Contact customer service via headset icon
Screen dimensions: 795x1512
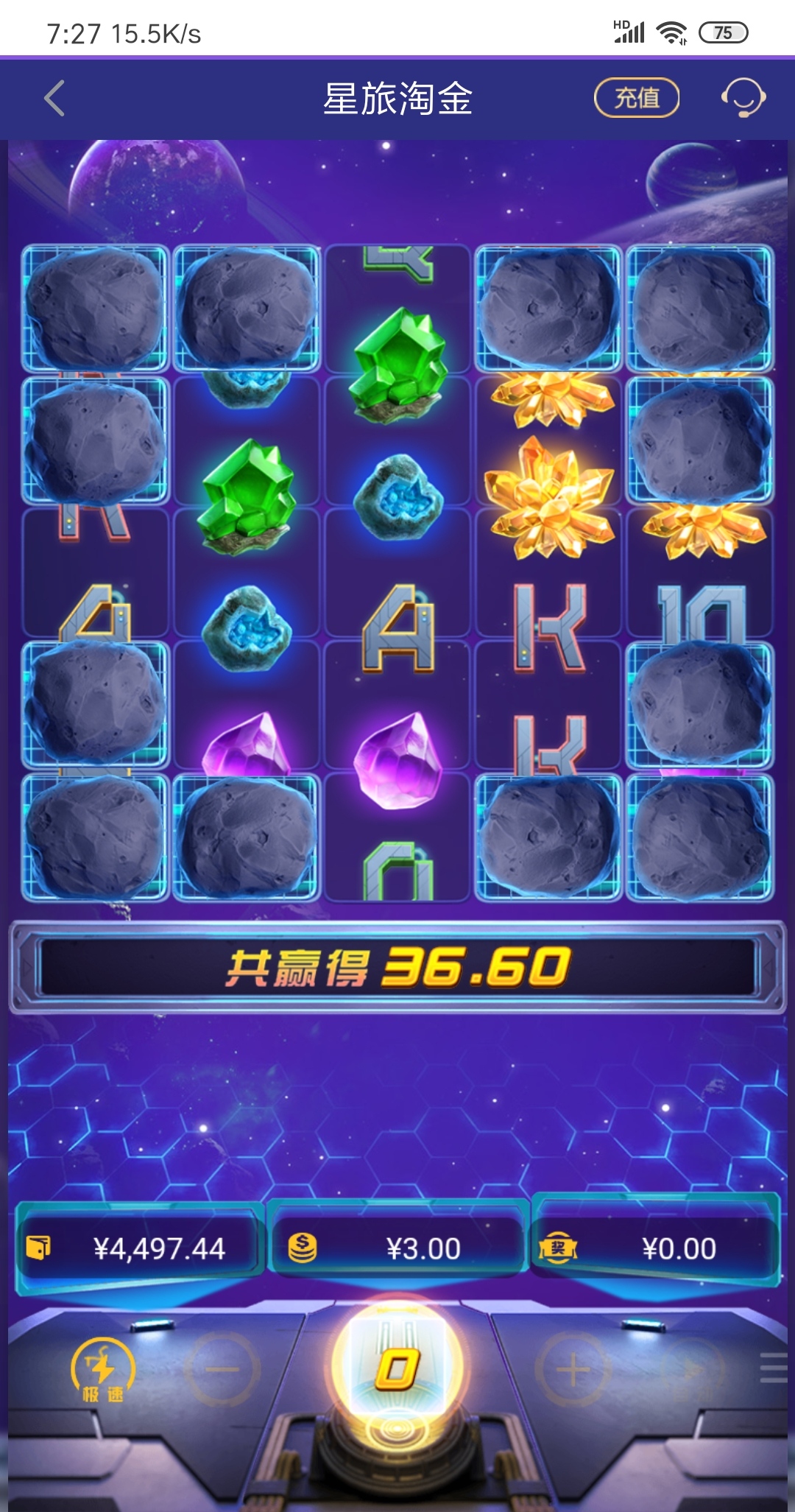coord(743,98)
